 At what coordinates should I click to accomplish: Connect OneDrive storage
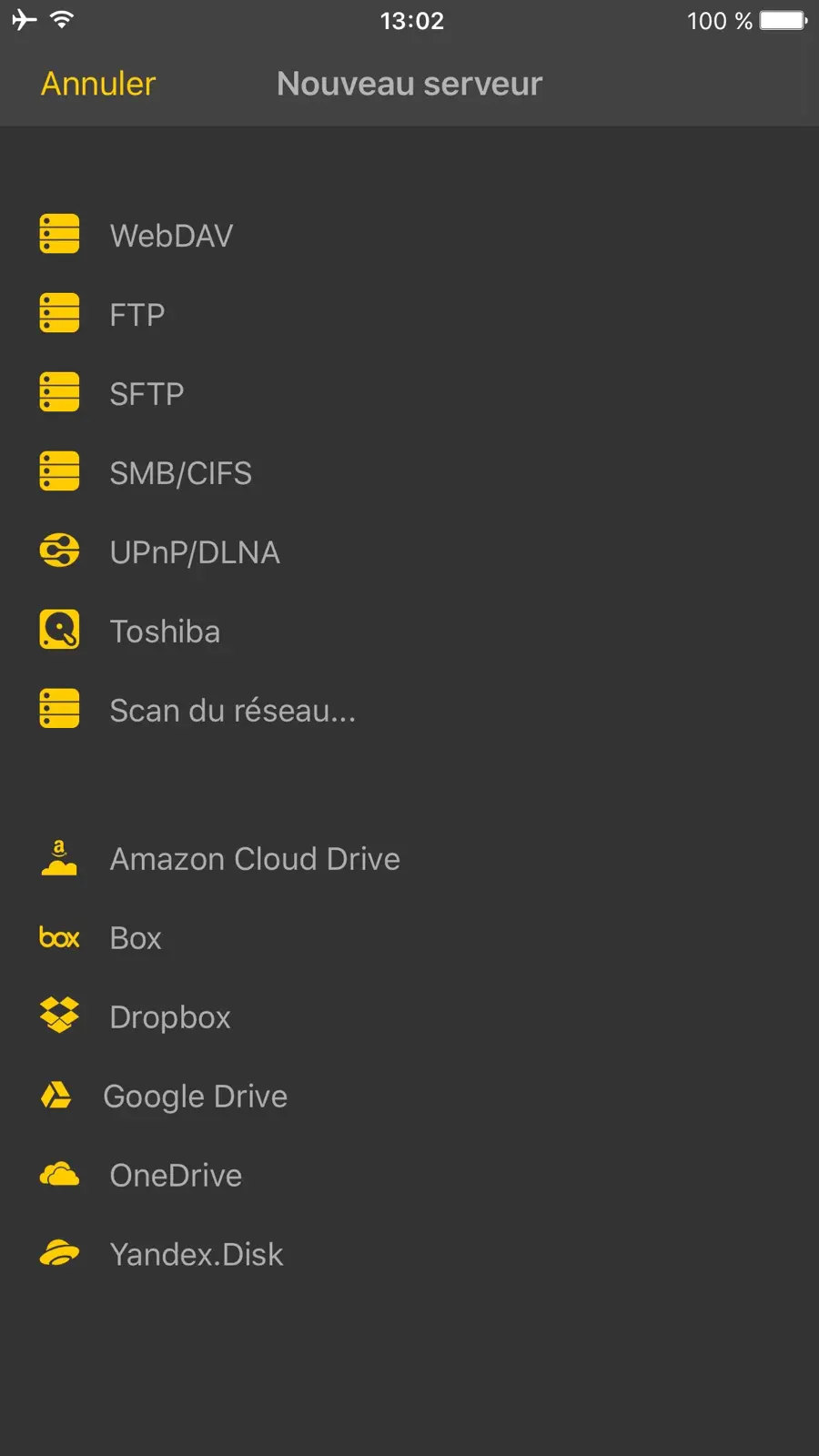click(409, 1176)
